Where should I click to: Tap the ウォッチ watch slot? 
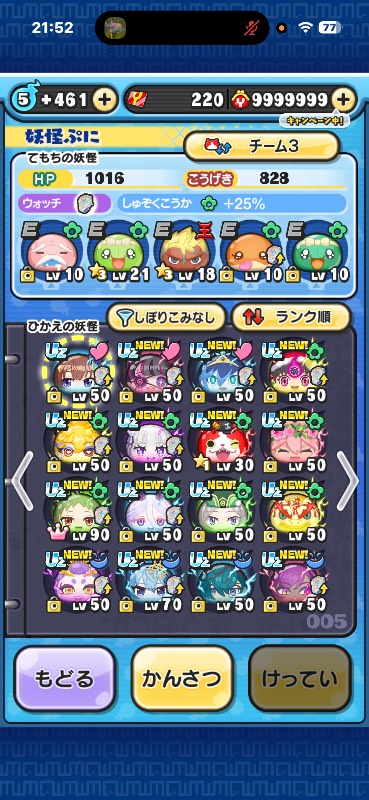coord(65,204)
